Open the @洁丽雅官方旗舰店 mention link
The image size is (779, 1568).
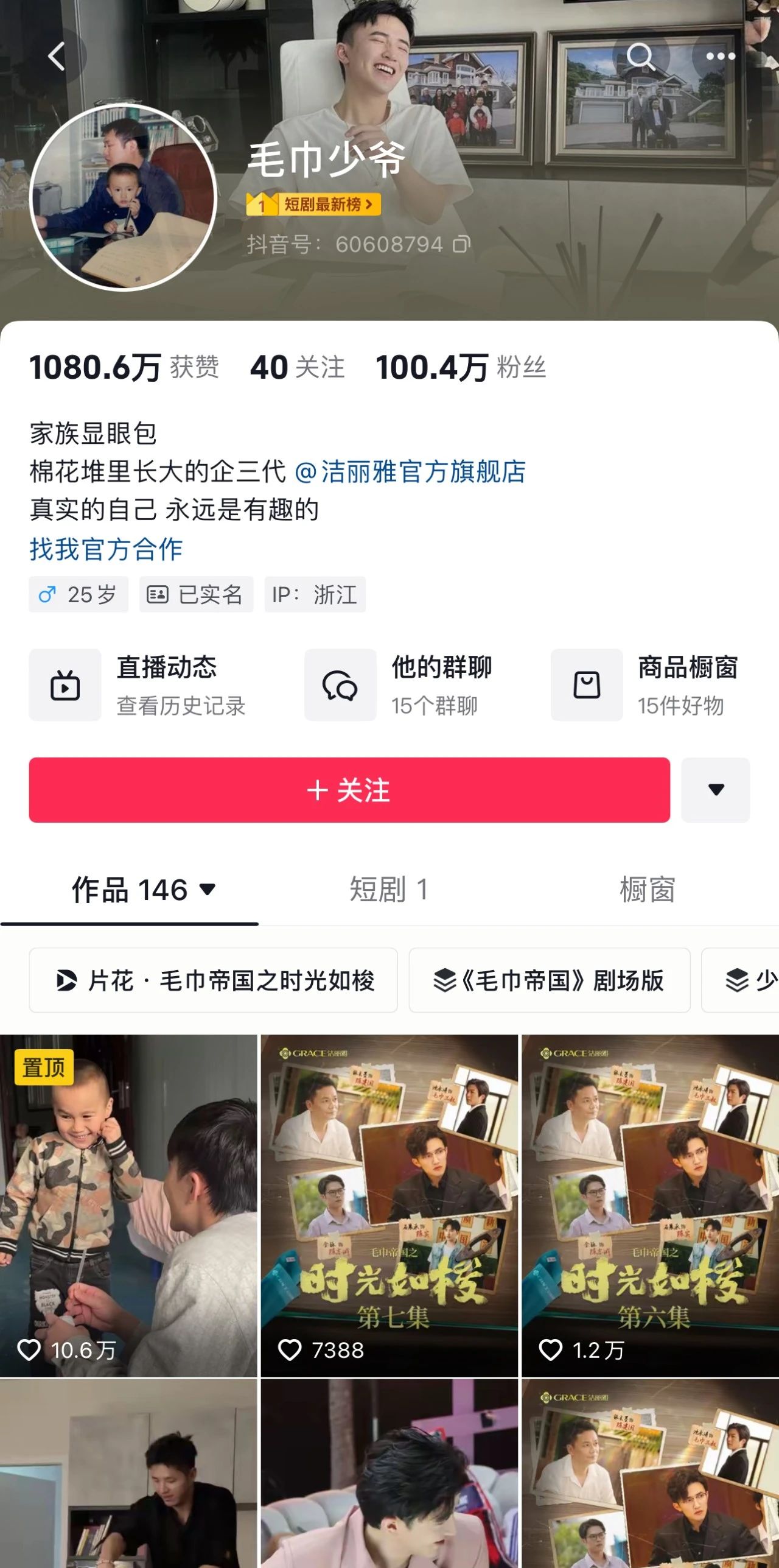click(410, 472)
